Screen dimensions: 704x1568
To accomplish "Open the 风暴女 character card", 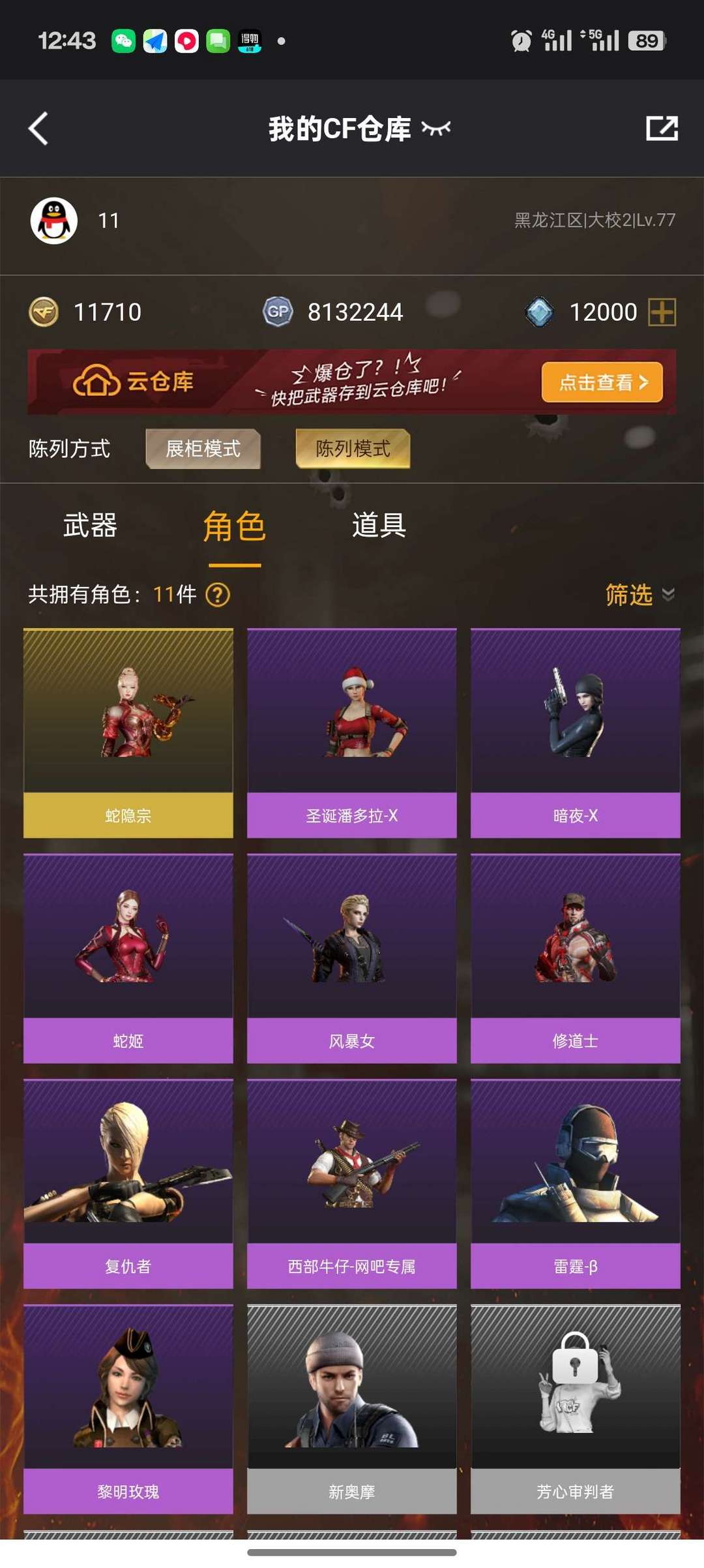I will (352, 959).
